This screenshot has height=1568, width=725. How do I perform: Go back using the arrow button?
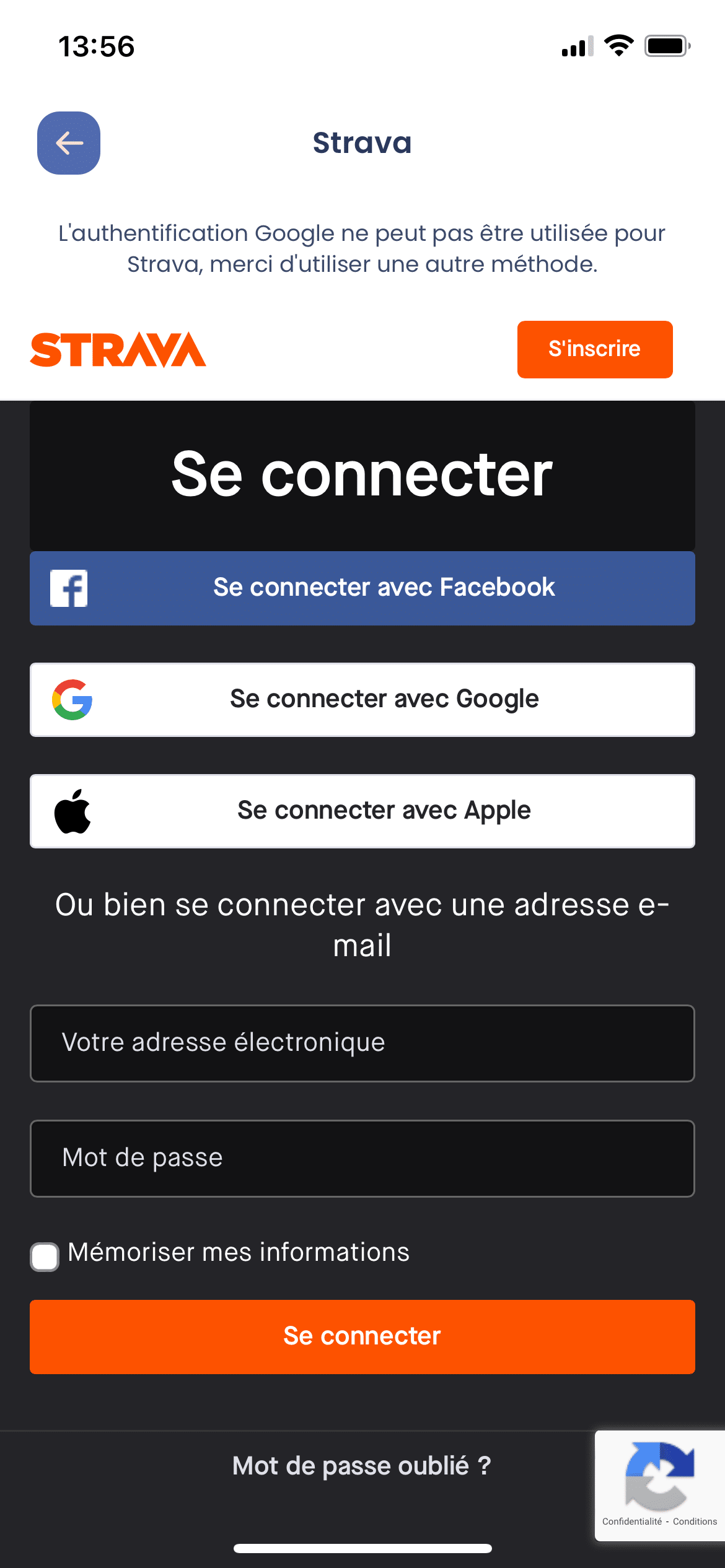[69, 143]
